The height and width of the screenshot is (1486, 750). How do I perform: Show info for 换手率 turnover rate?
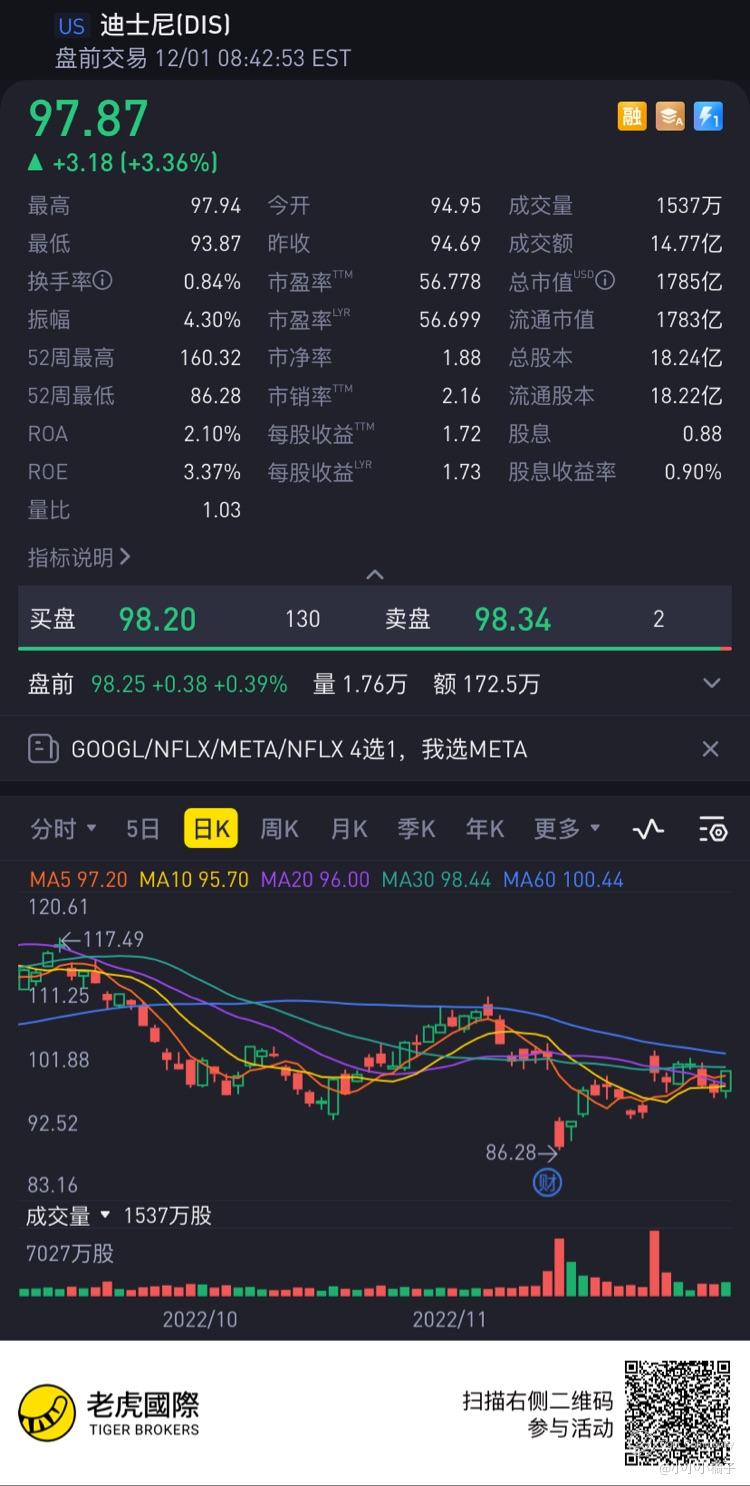coord(103,282)
